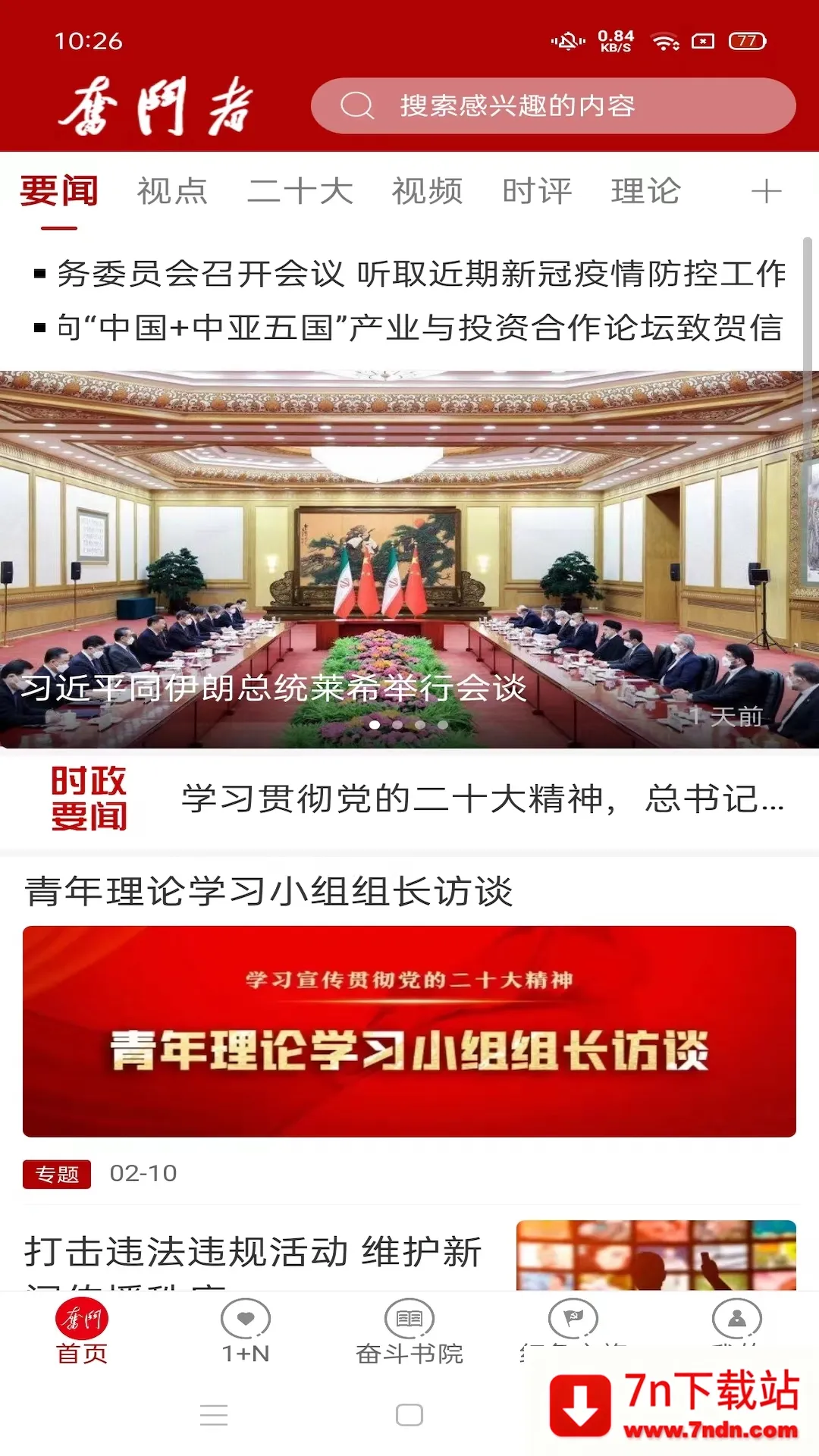Image resolution: width=819 pixels, height=1456 pixels.
Task: Go to the 首页 bottom tab
Action: tap(82, 1332)
